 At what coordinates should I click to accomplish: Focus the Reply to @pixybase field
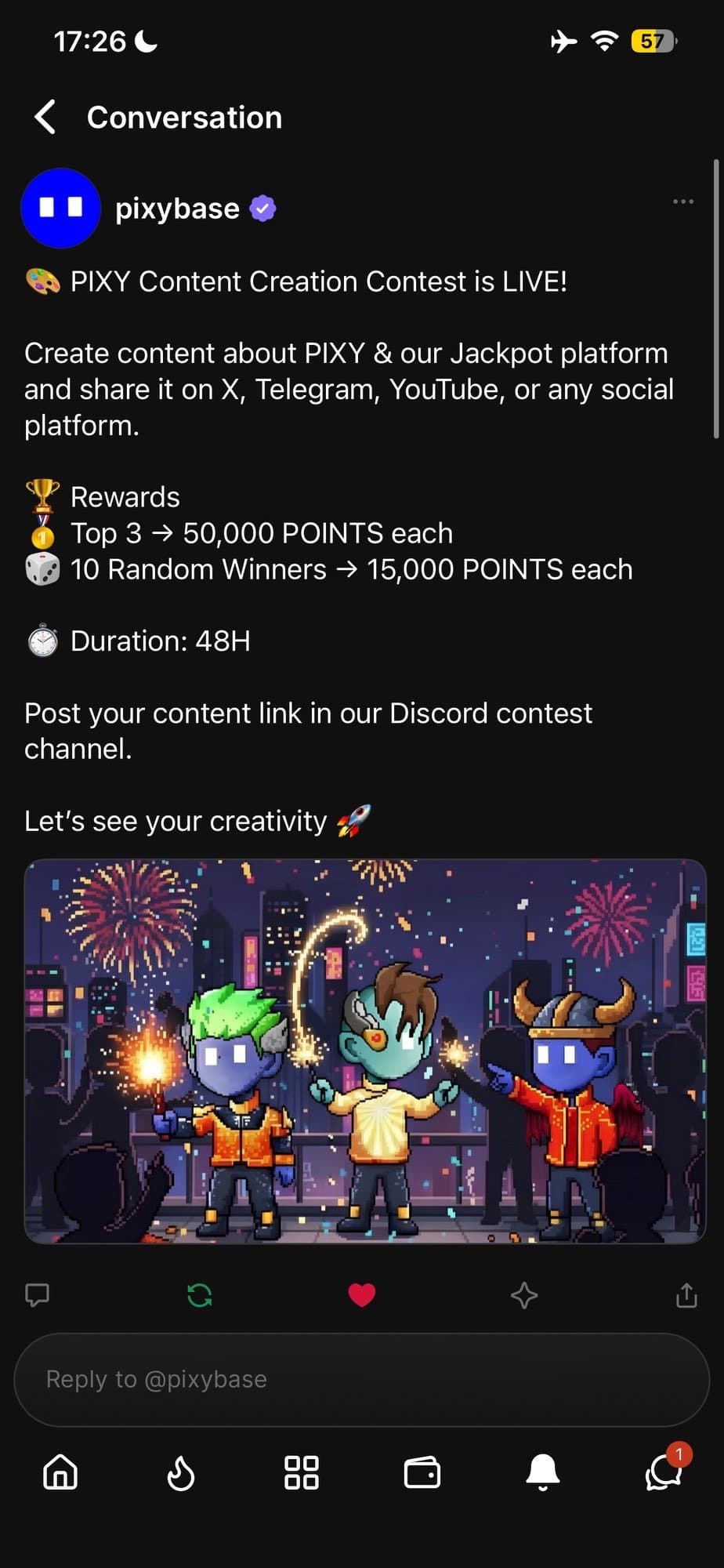pyautogui.click(x=362, y=1379)
